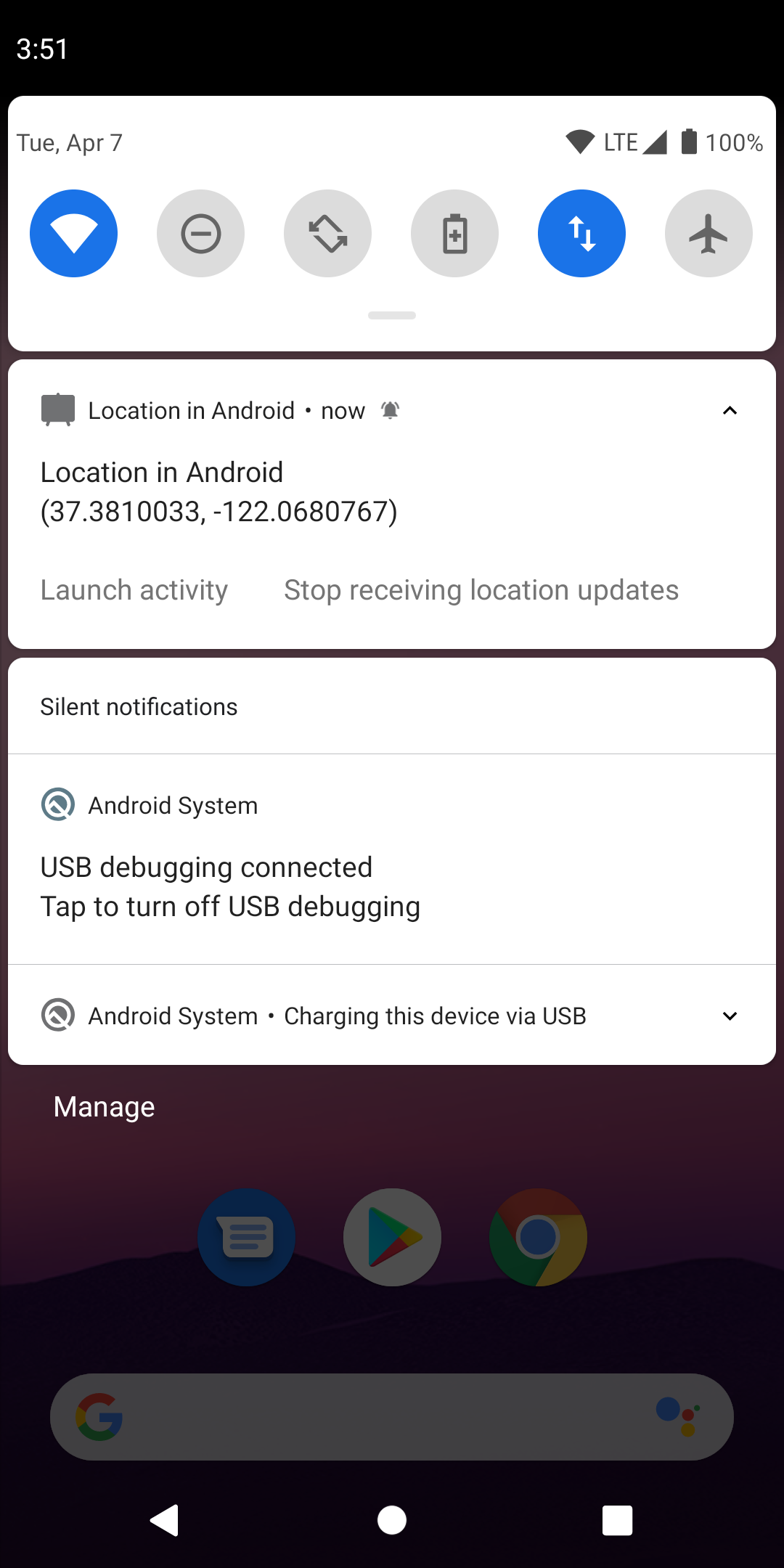Disable Mobile data tile
784x1568 pixels.
click(581, 233)
